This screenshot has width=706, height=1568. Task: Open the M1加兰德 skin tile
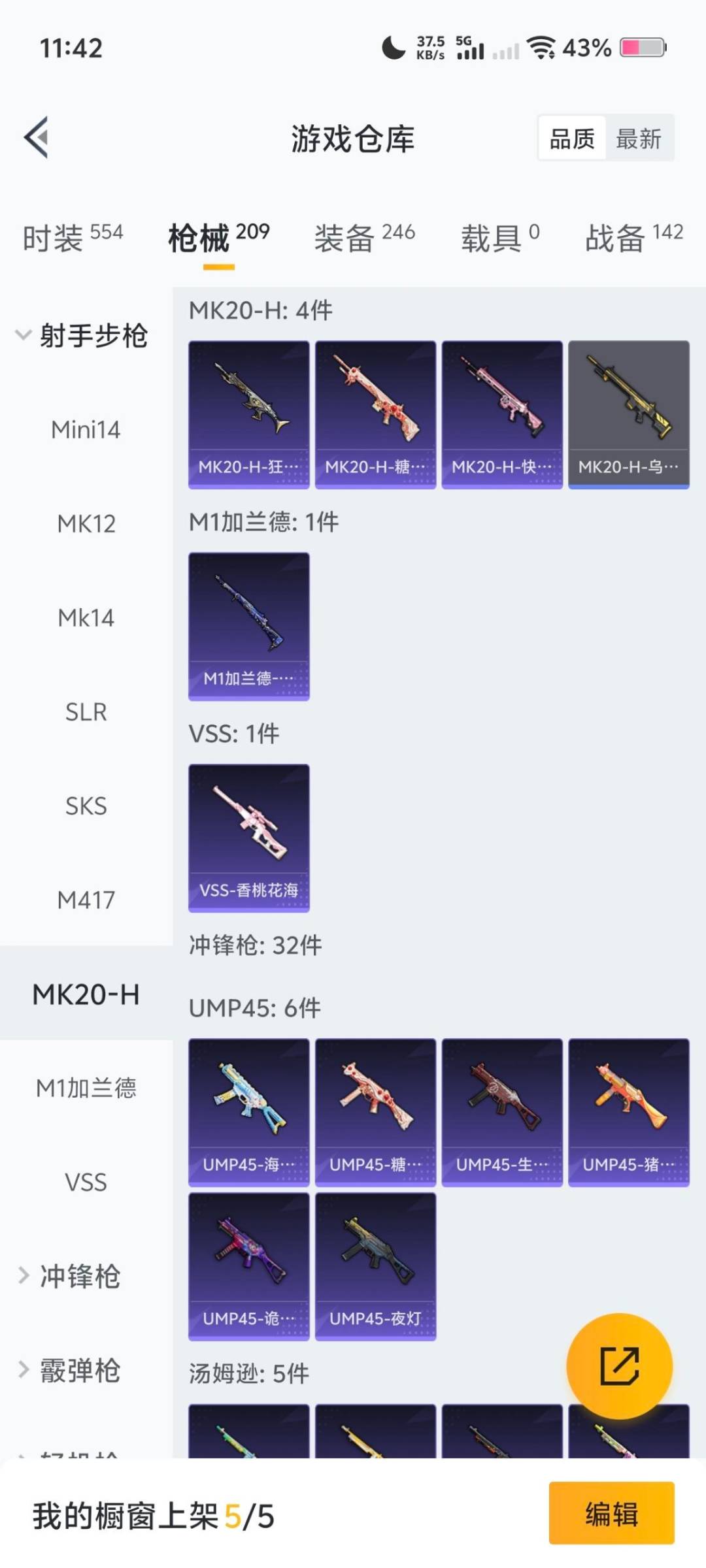pyautogui.click(x=248, y=626)
